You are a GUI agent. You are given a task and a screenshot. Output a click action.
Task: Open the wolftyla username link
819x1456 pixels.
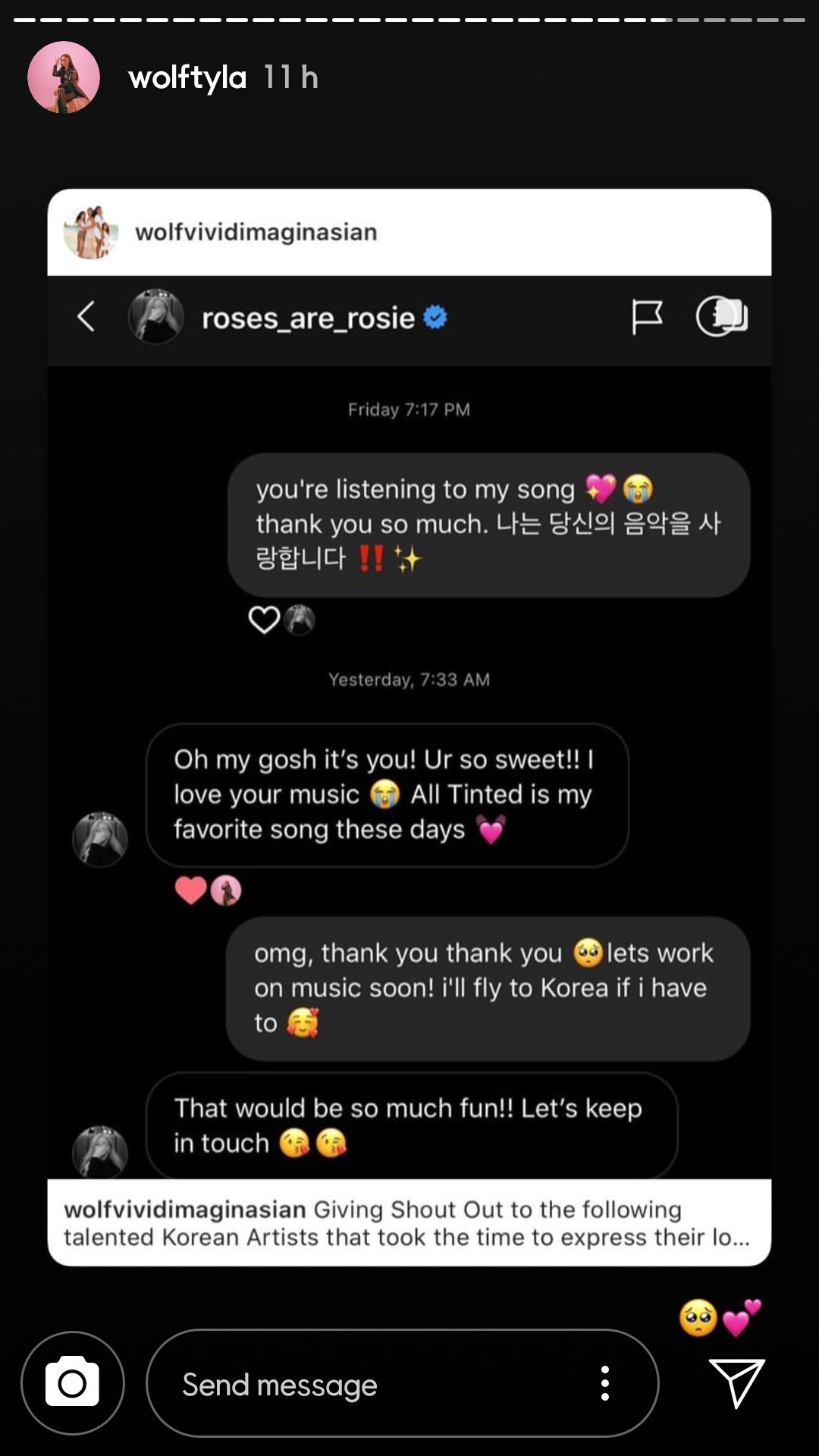pos(187,77)
